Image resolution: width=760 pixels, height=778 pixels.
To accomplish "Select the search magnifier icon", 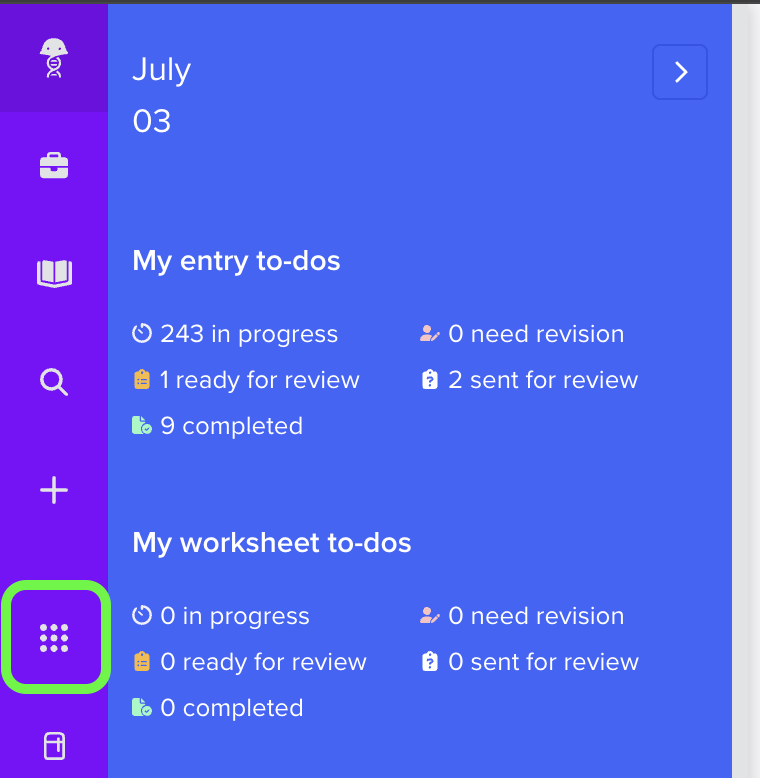I will pos(54,381).
